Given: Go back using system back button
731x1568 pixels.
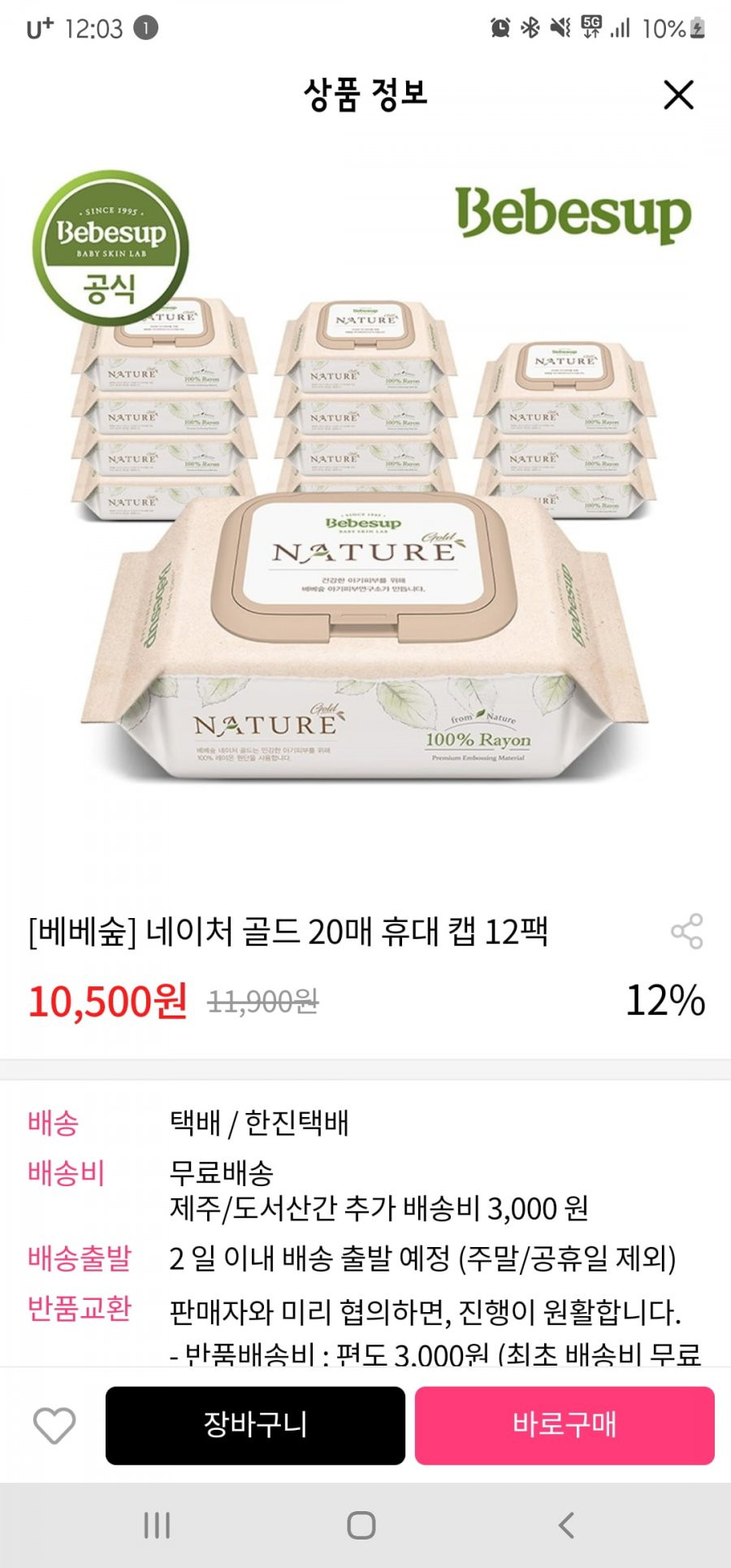Looking at the screenshot, I should [x=566, y=1525].
